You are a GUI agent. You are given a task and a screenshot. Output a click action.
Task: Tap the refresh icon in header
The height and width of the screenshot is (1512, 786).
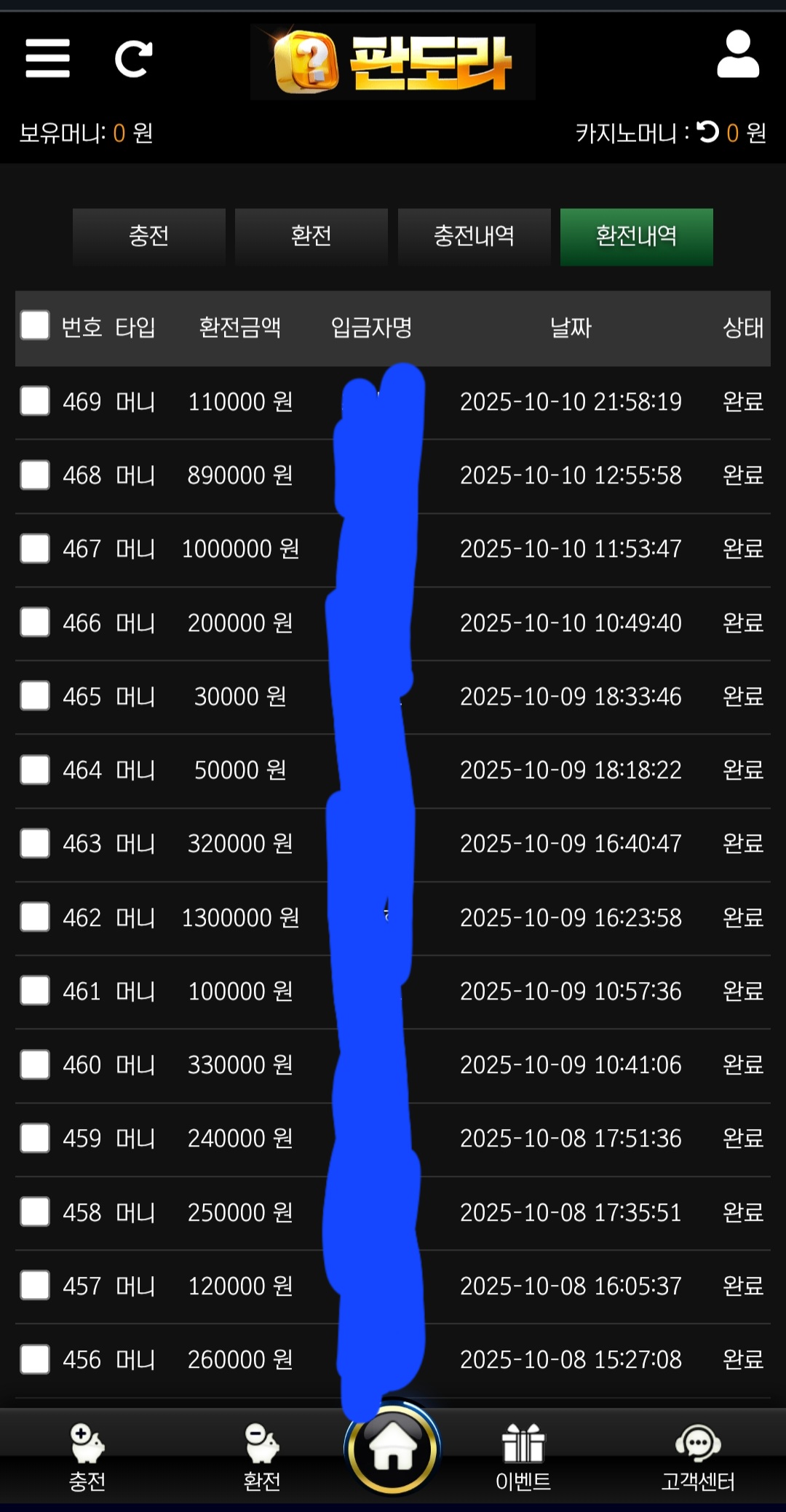point(134,59)
